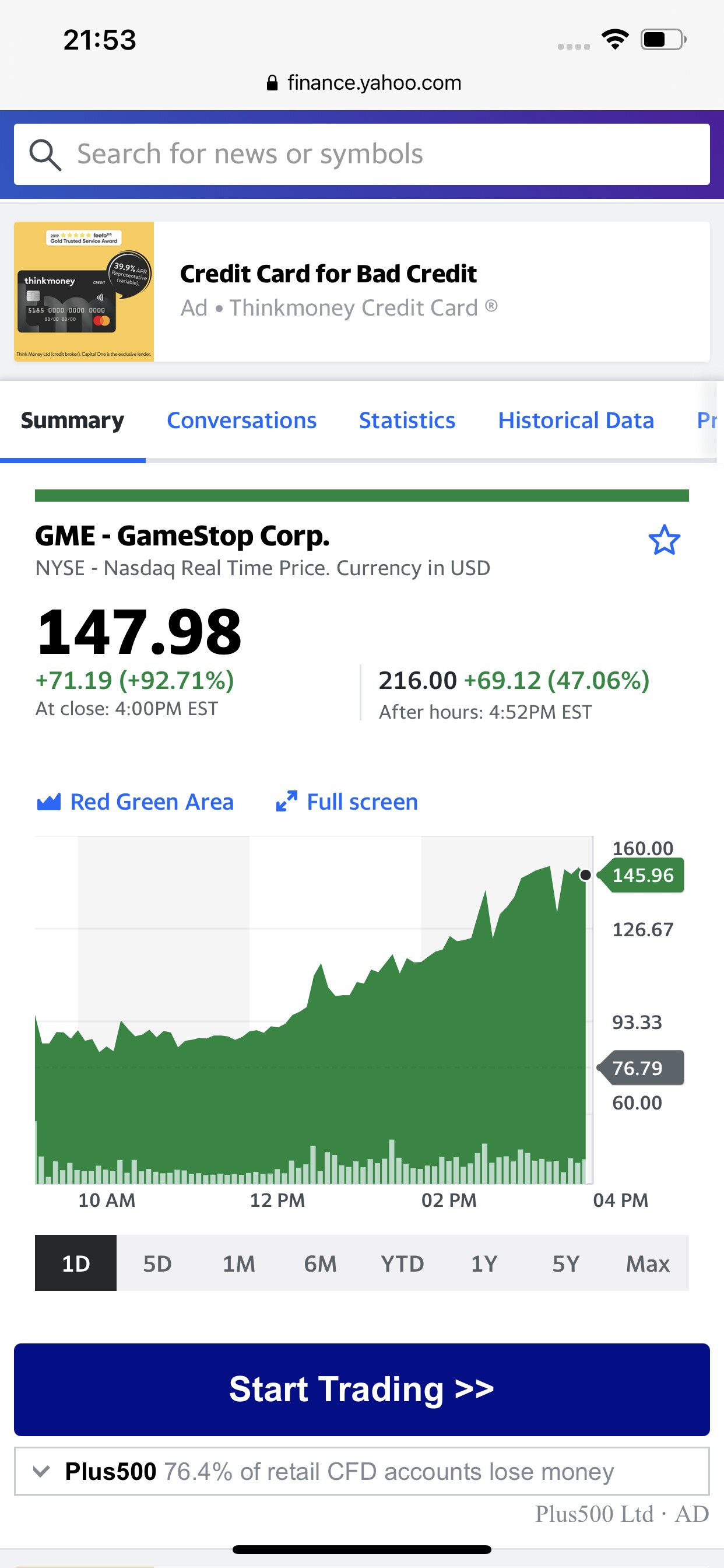Add GameStop to watchlist with the star

tap(663, 540)
